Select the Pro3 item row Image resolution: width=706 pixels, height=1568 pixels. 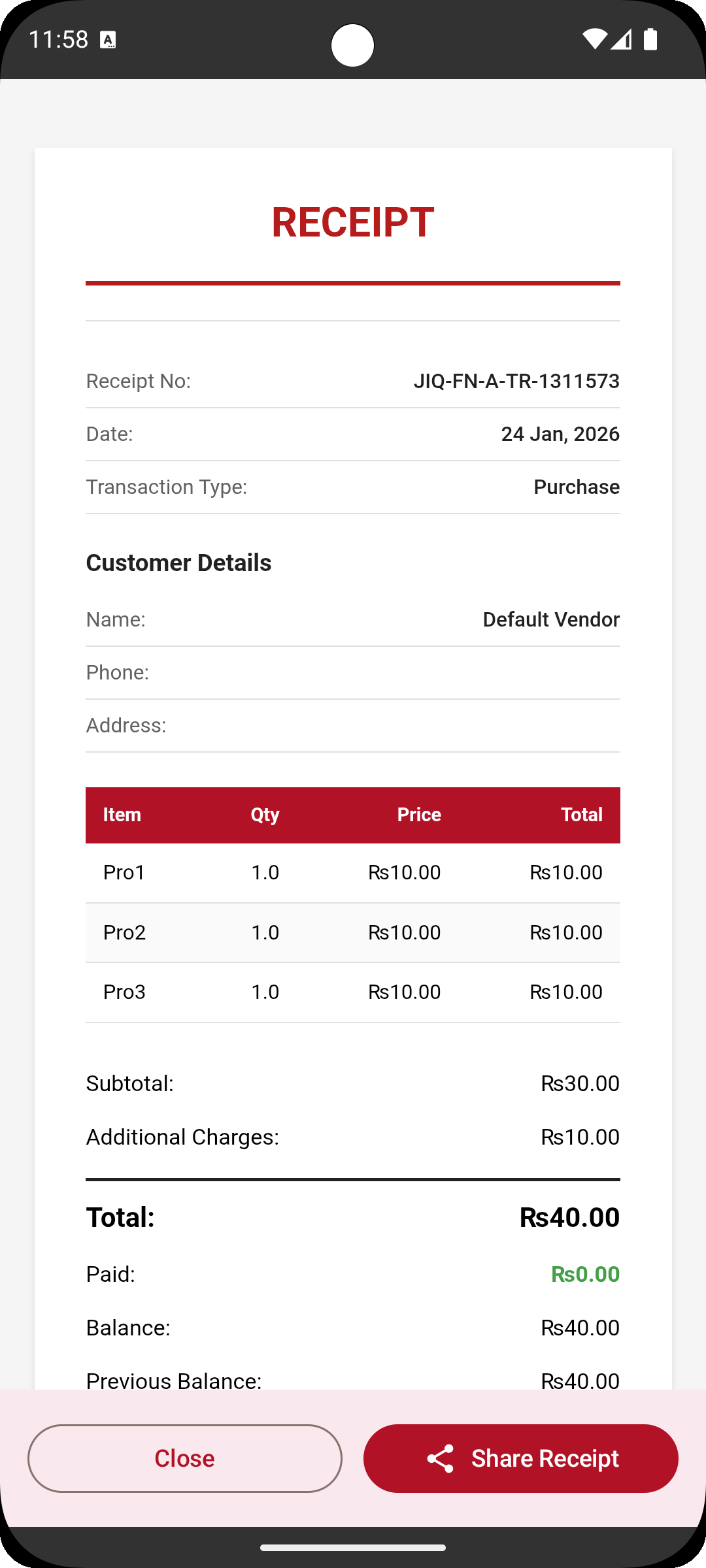(352, 992)
